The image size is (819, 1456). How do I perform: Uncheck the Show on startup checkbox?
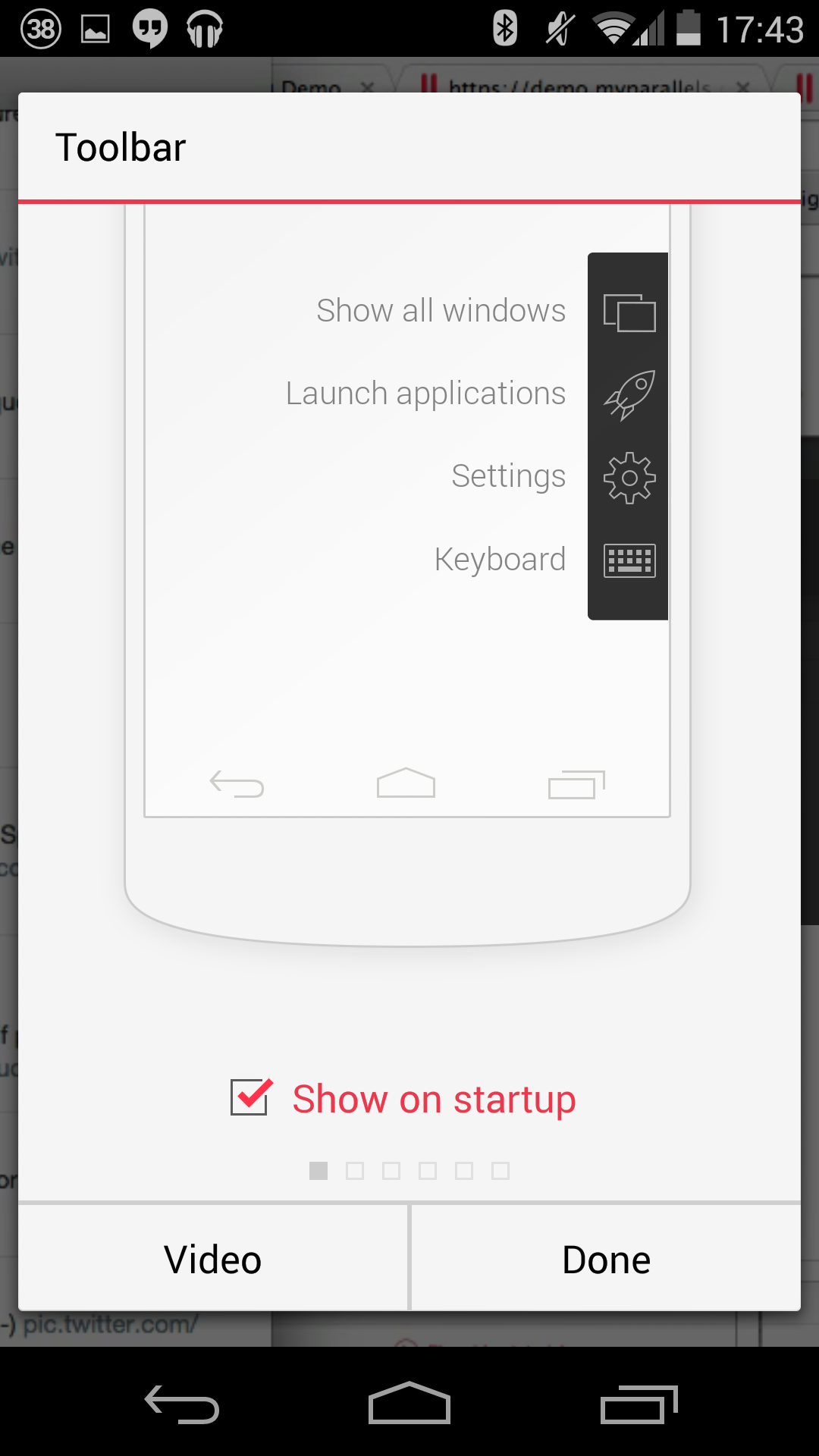click(251, 1097)
